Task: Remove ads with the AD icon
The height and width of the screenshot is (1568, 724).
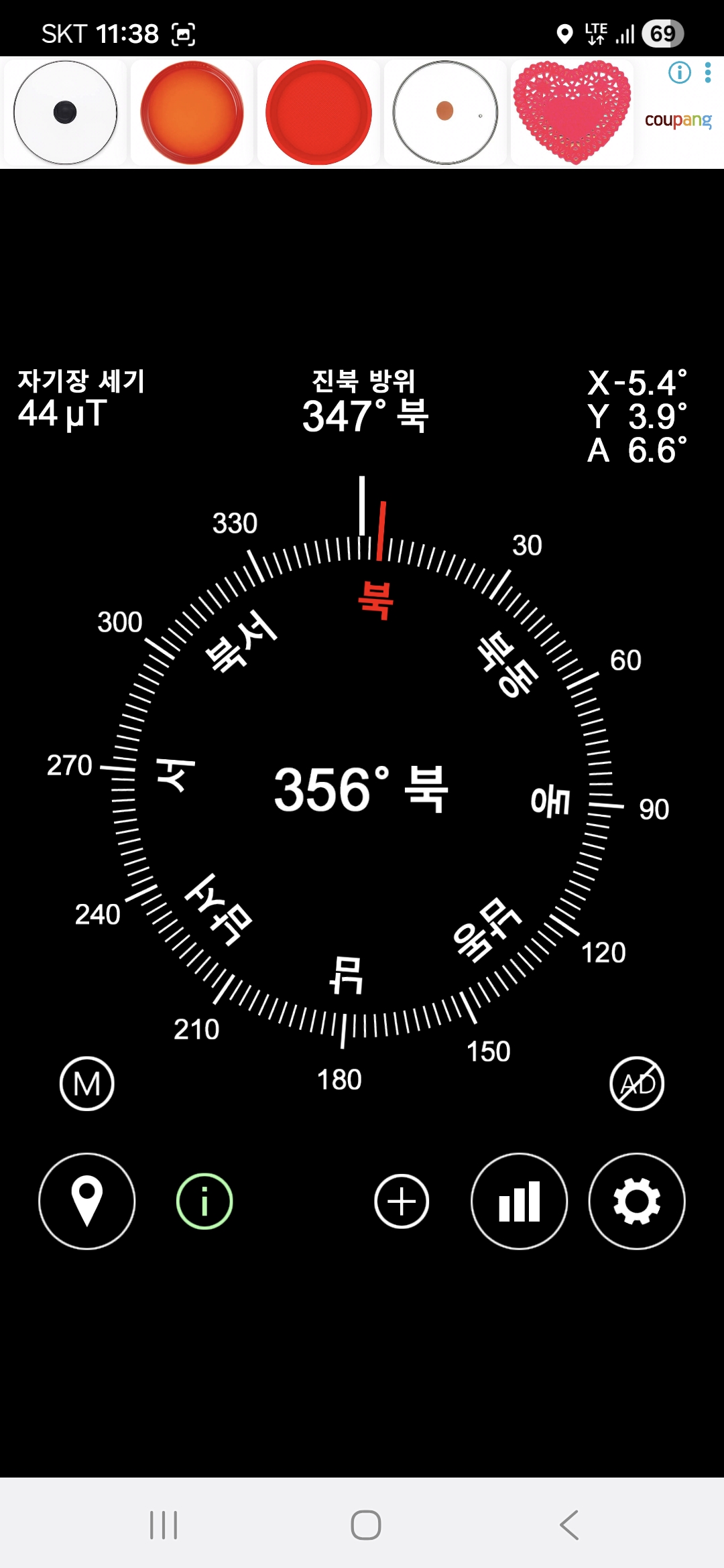Action: [x=637, y=1084]
